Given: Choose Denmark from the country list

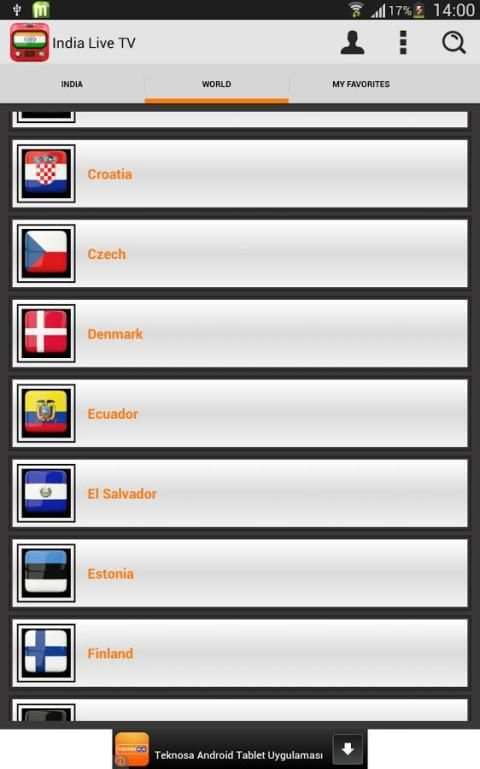Looking at the screenshot, I should point(240,333).
